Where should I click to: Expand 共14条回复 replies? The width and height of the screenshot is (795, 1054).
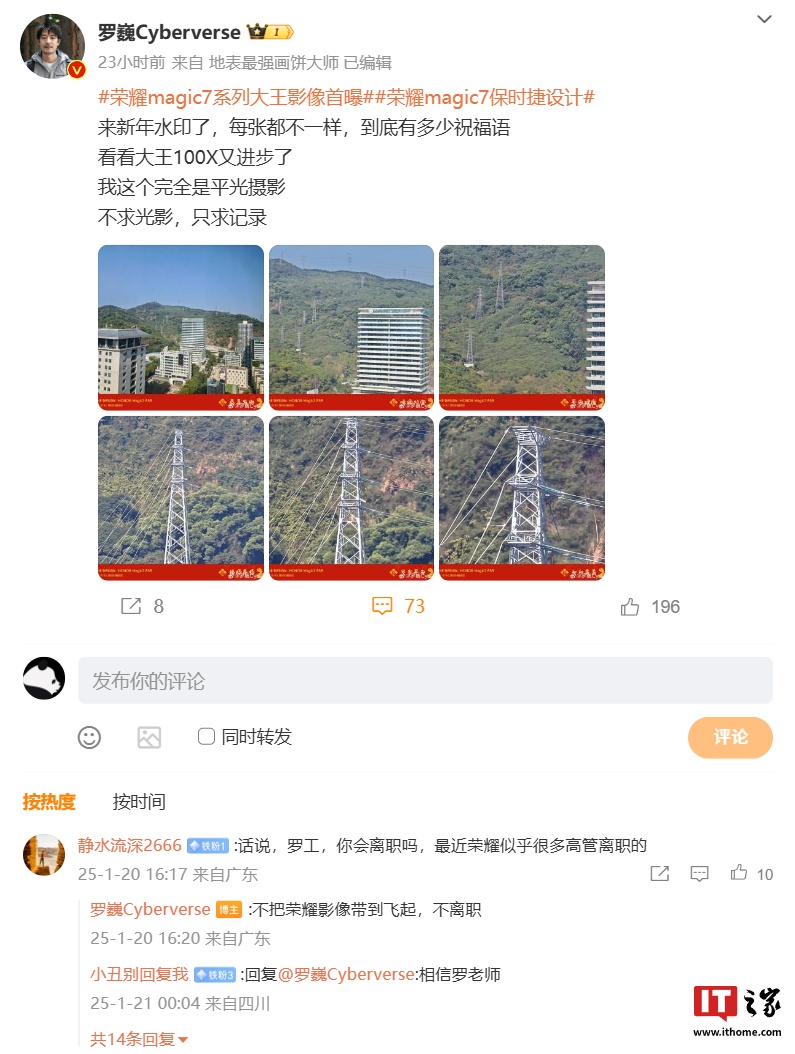(139, 1039)
